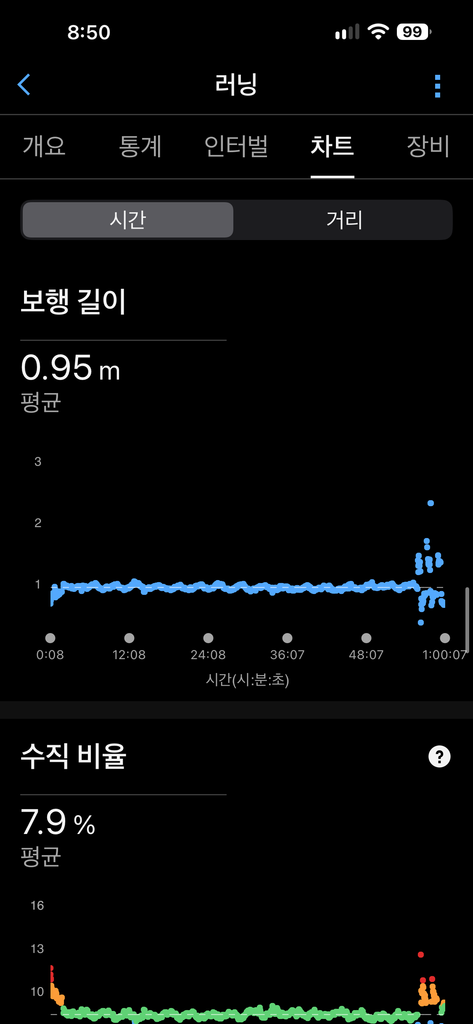This screenshot has width=473, height=1024.
Task: Open the 인터벌 tab
Action: (236, 147)
